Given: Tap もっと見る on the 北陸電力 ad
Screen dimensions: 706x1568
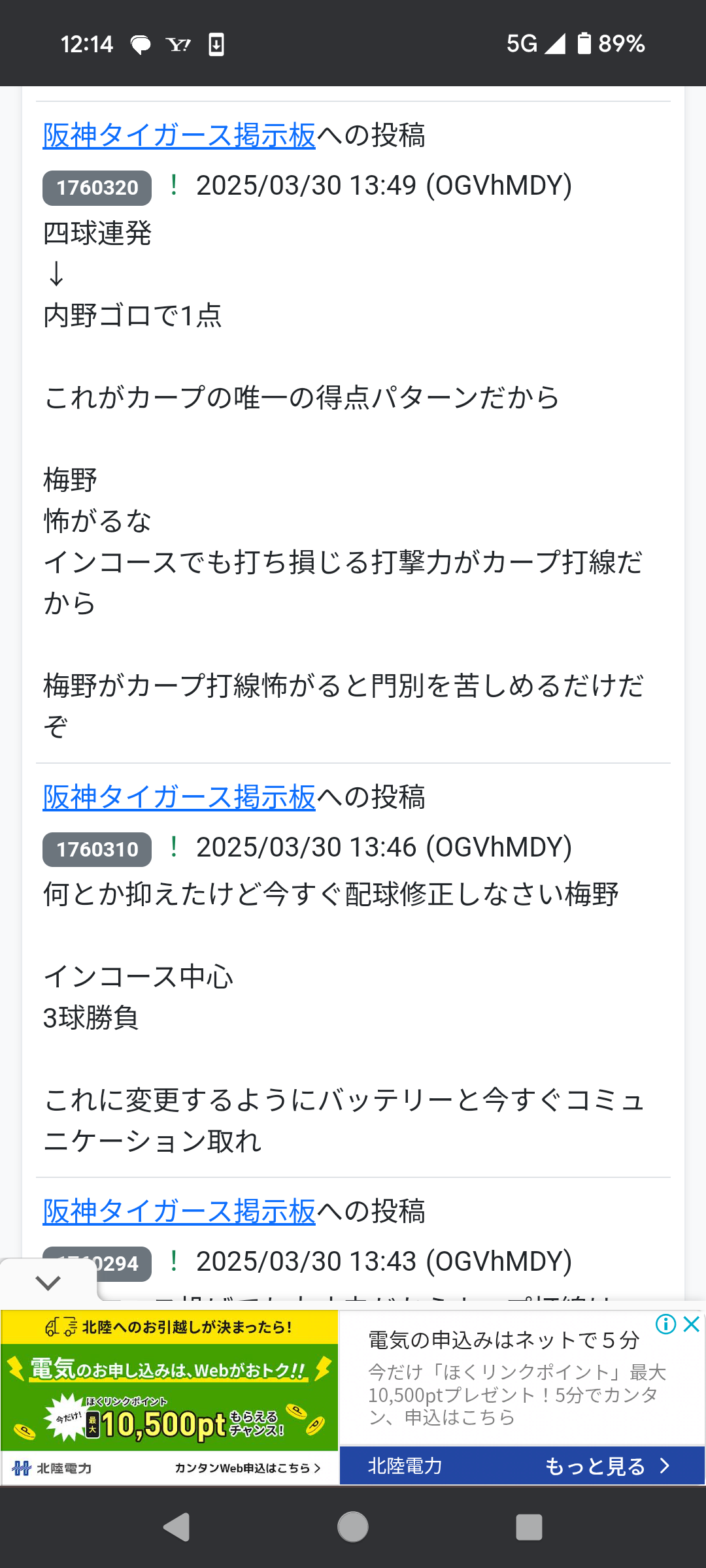Looking at the screenshot, I should [x=607, y=1465].
